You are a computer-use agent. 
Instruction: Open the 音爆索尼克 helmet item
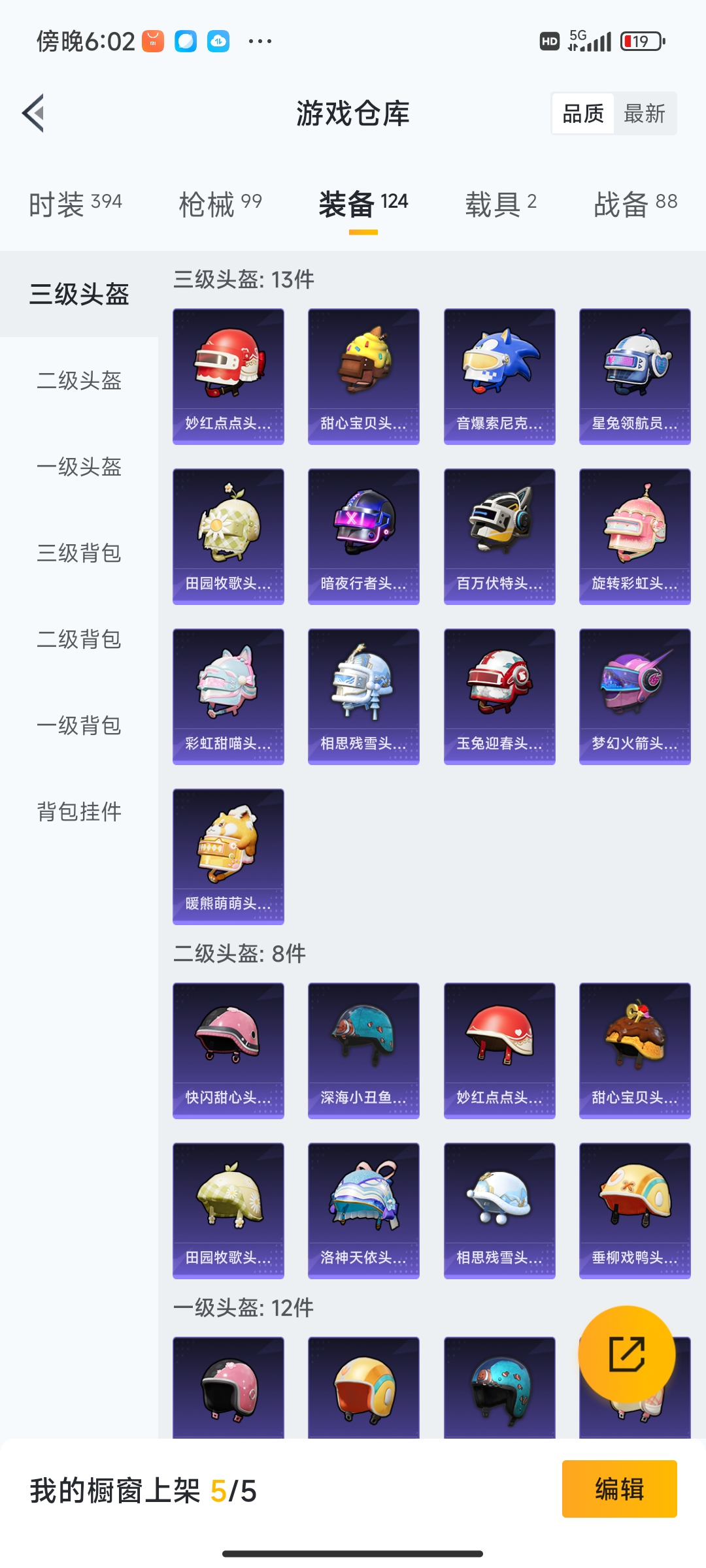coord(499,377)
